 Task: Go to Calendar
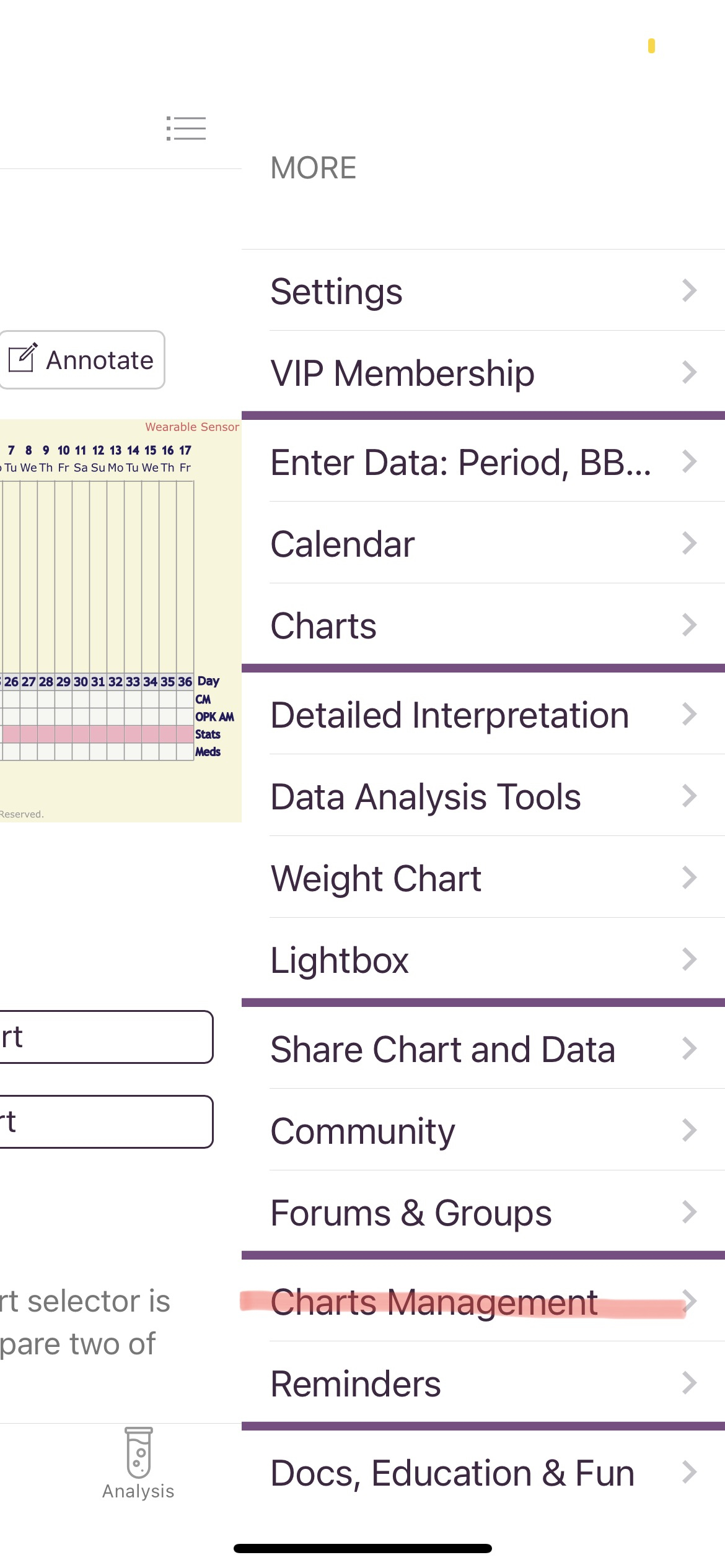[x=483, y=544]
